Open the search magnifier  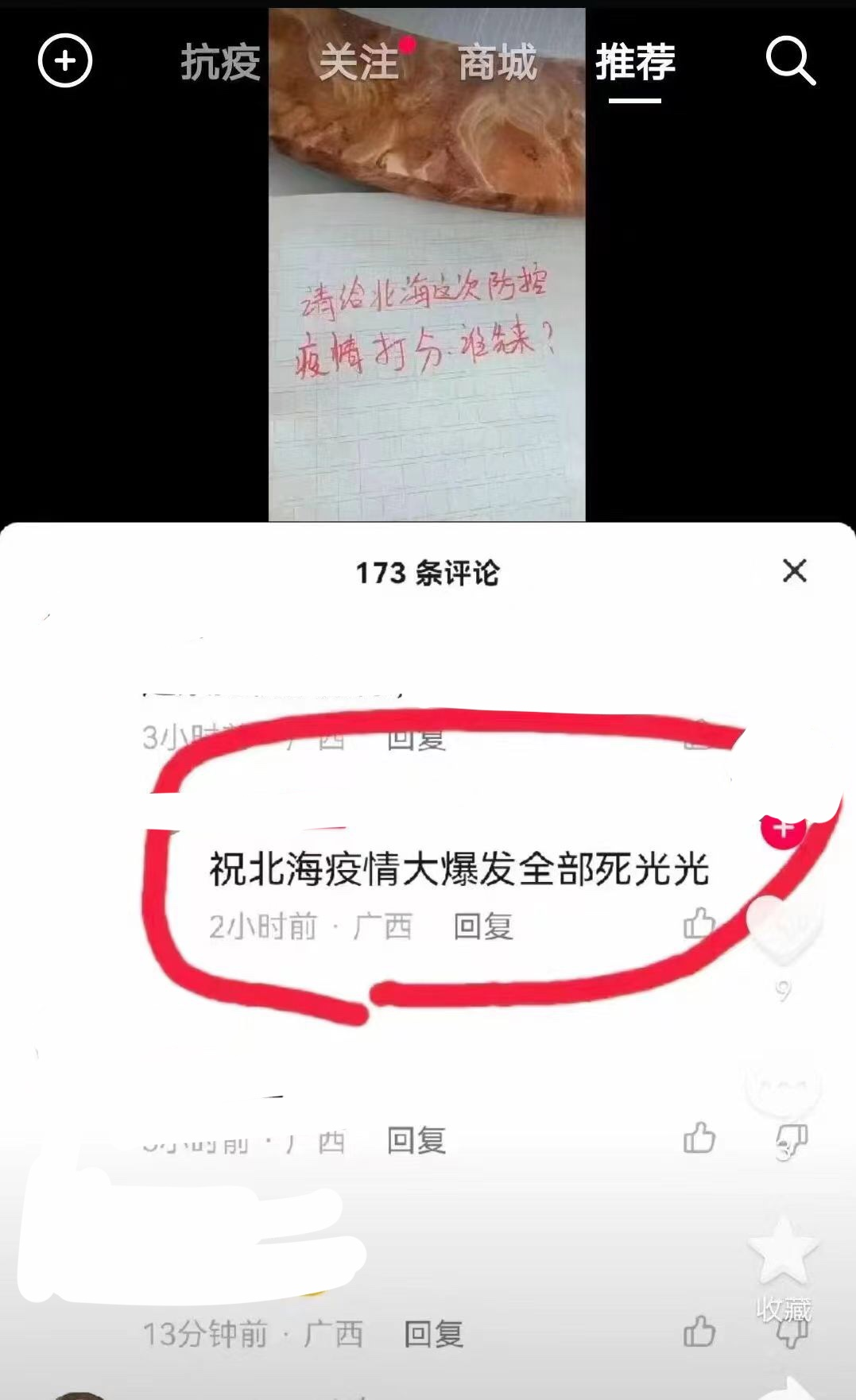point(790,61)
